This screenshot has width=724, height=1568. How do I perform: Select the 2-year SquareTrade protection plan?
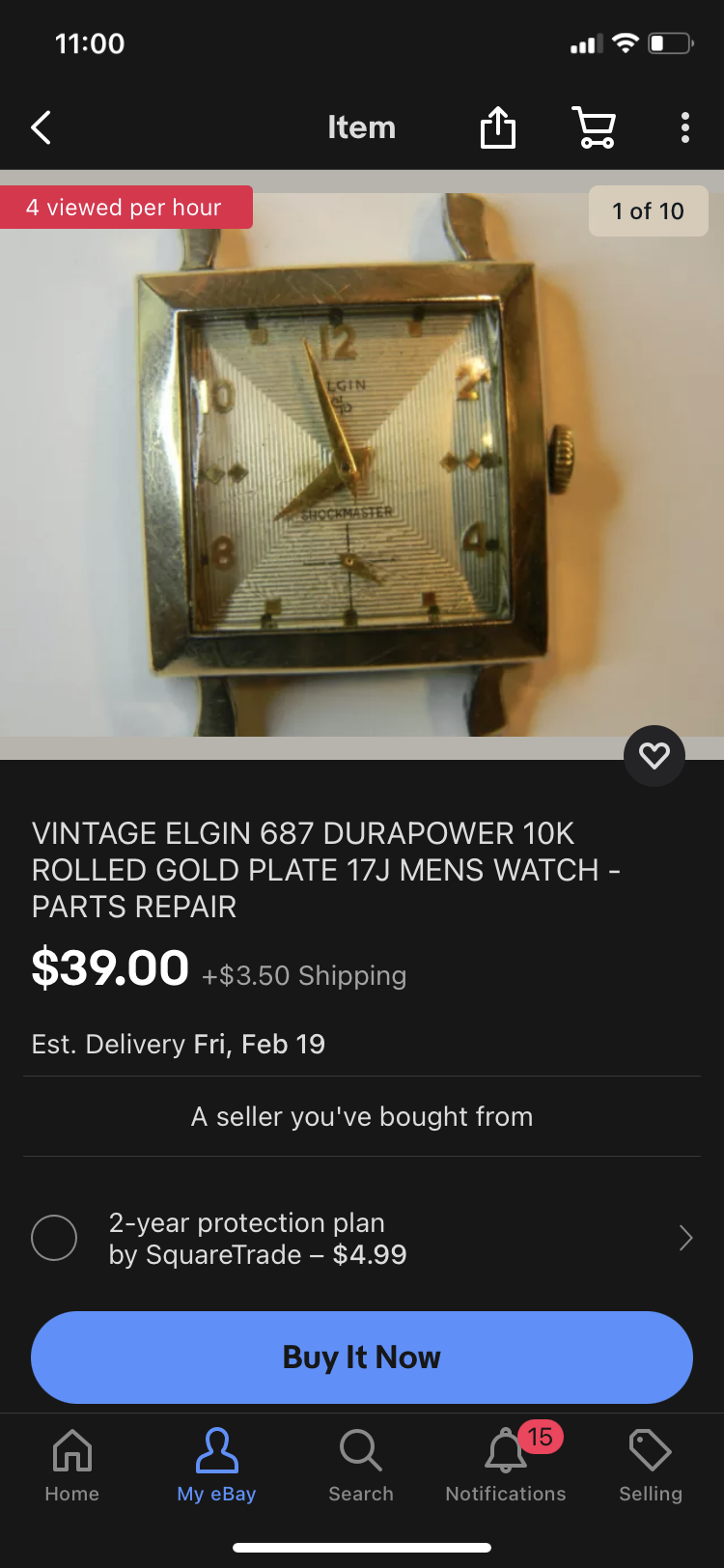(54, 1238)
